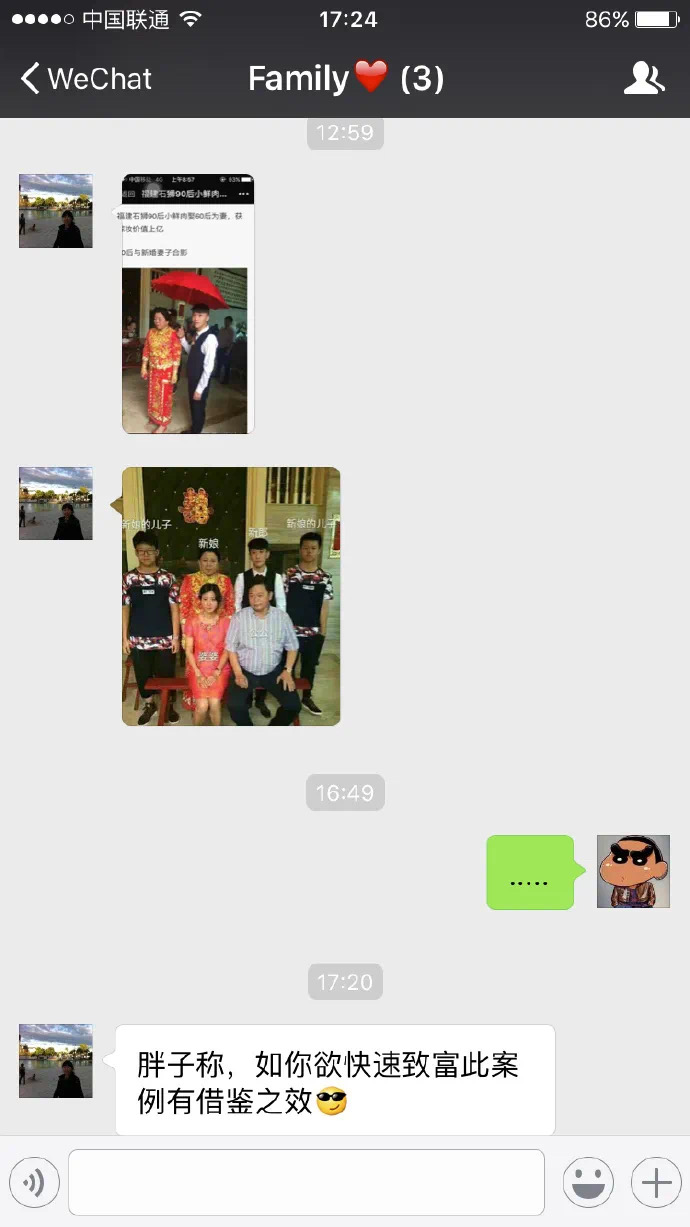Screen dimensions: 690x1227
Task: Switch to voice message input
Action: pos(35,1183)
